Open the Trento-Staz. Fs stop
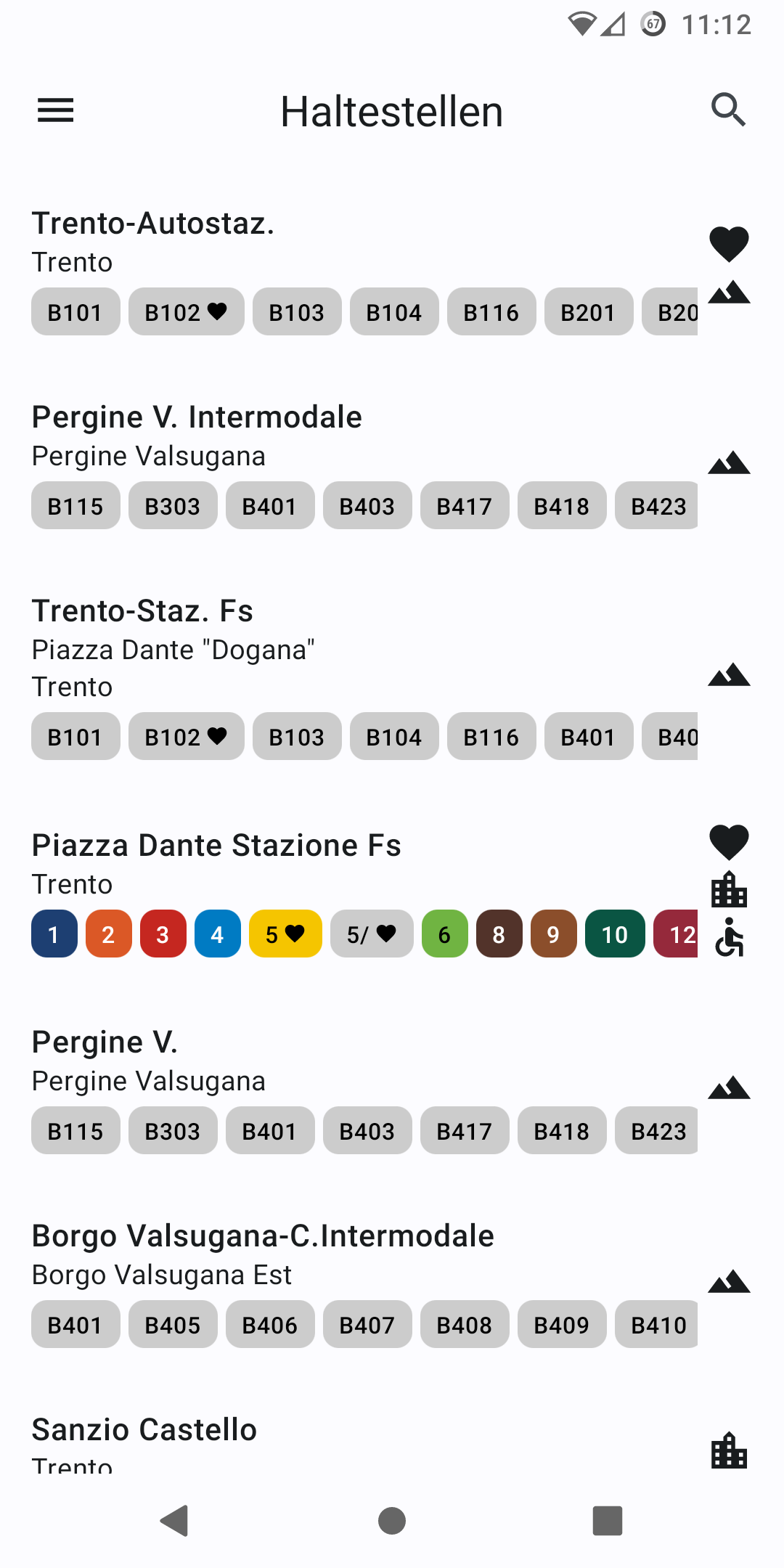The height and width of the screenshot is (1568, 784). [142, 611]
